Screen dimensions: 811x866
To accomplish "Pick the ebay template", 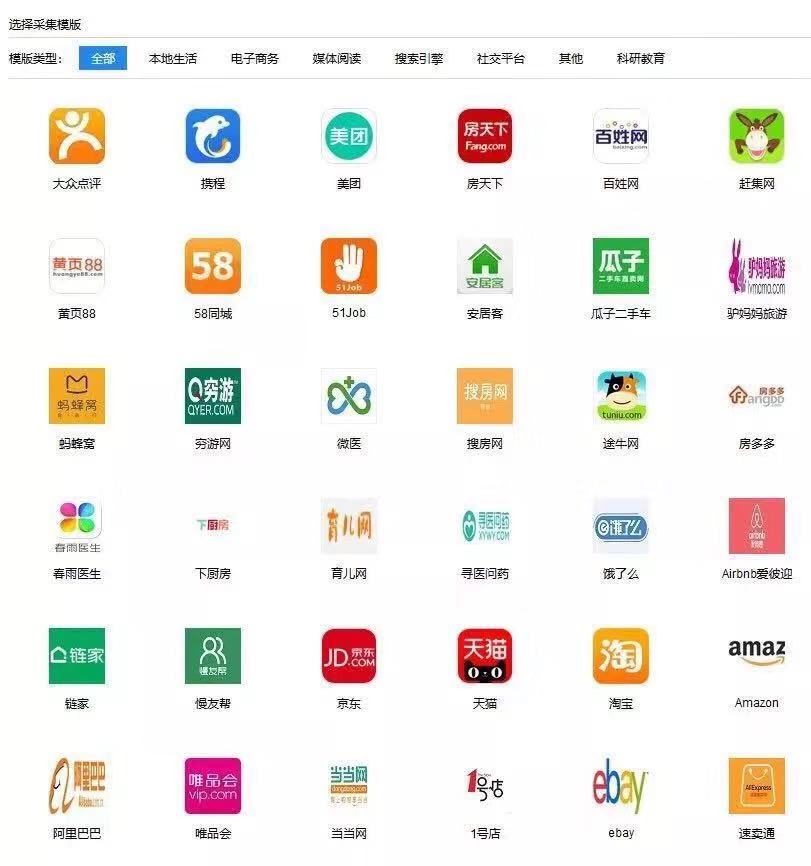I will 621,786.
